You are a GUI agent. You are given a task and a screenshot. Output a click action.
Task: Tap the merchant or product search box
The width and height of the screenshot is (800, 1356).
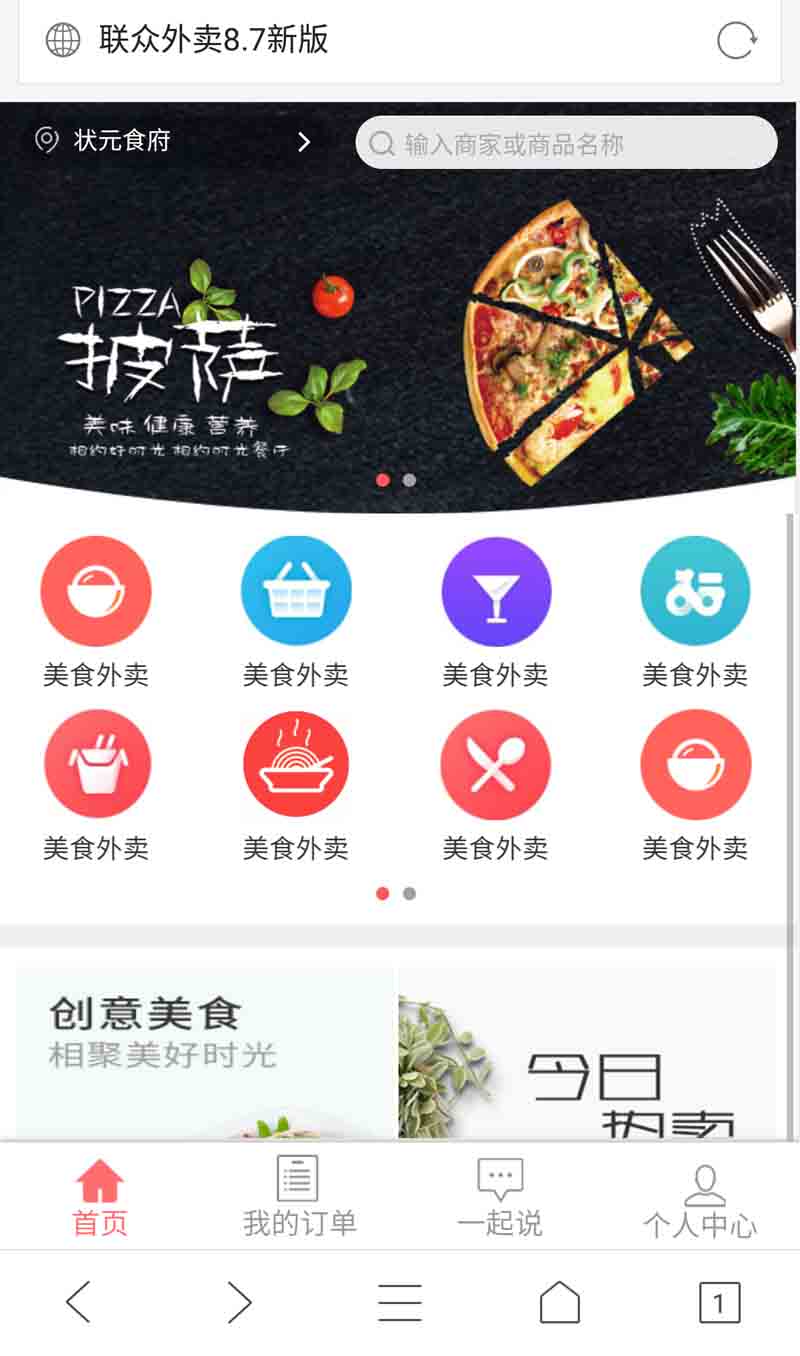(566, 143)
